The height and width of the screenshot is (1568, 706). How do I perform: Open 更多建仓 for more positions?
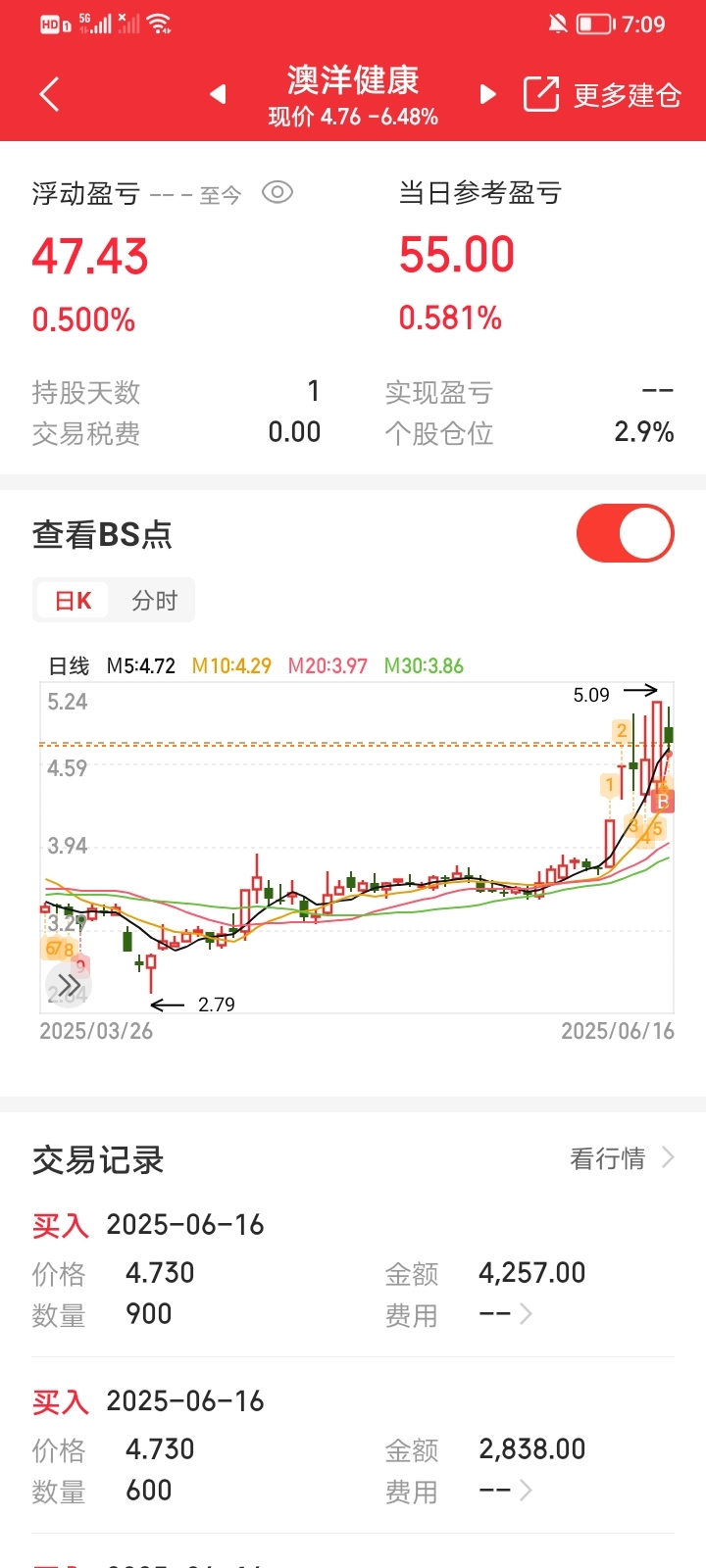[x=602, y=95]
